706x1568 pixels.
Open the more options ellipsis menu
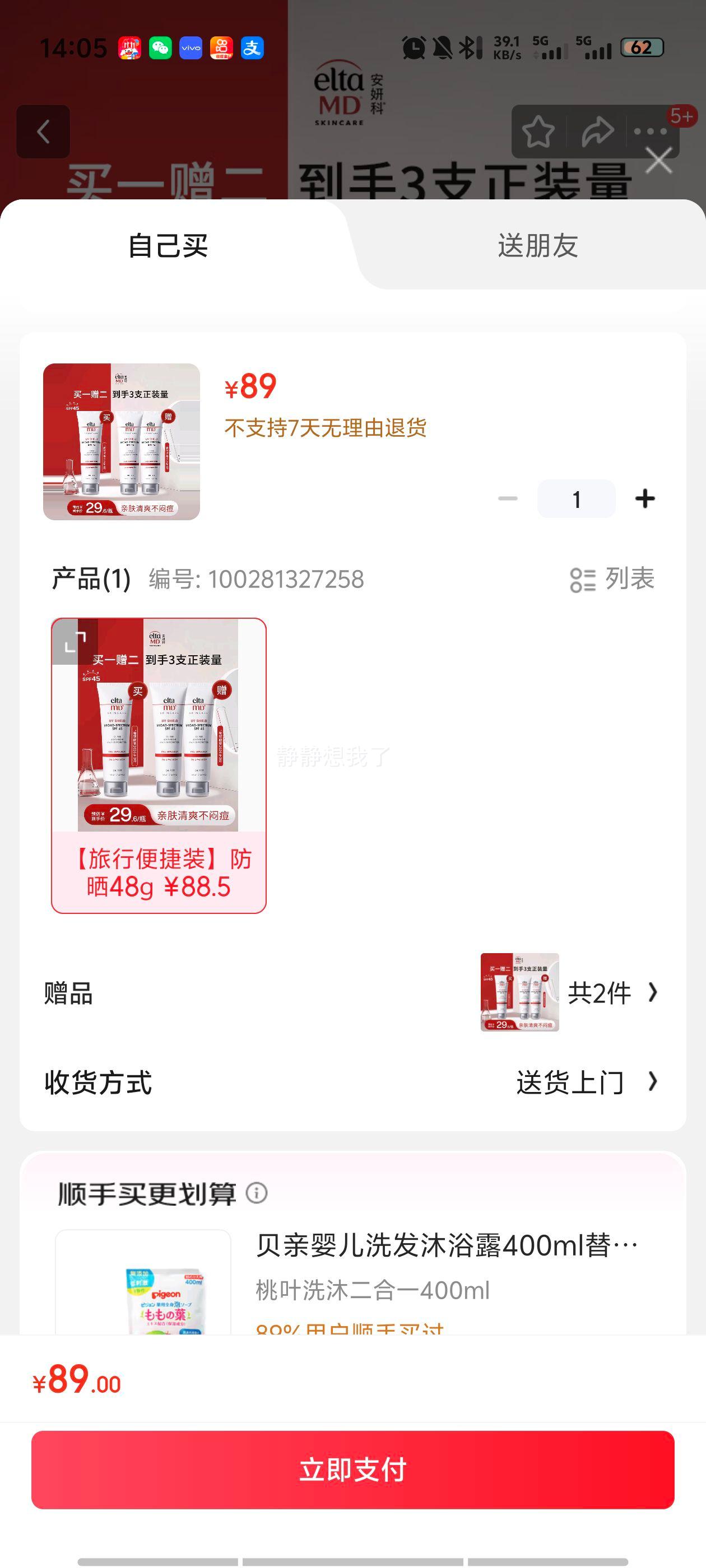tap(649, 130)
